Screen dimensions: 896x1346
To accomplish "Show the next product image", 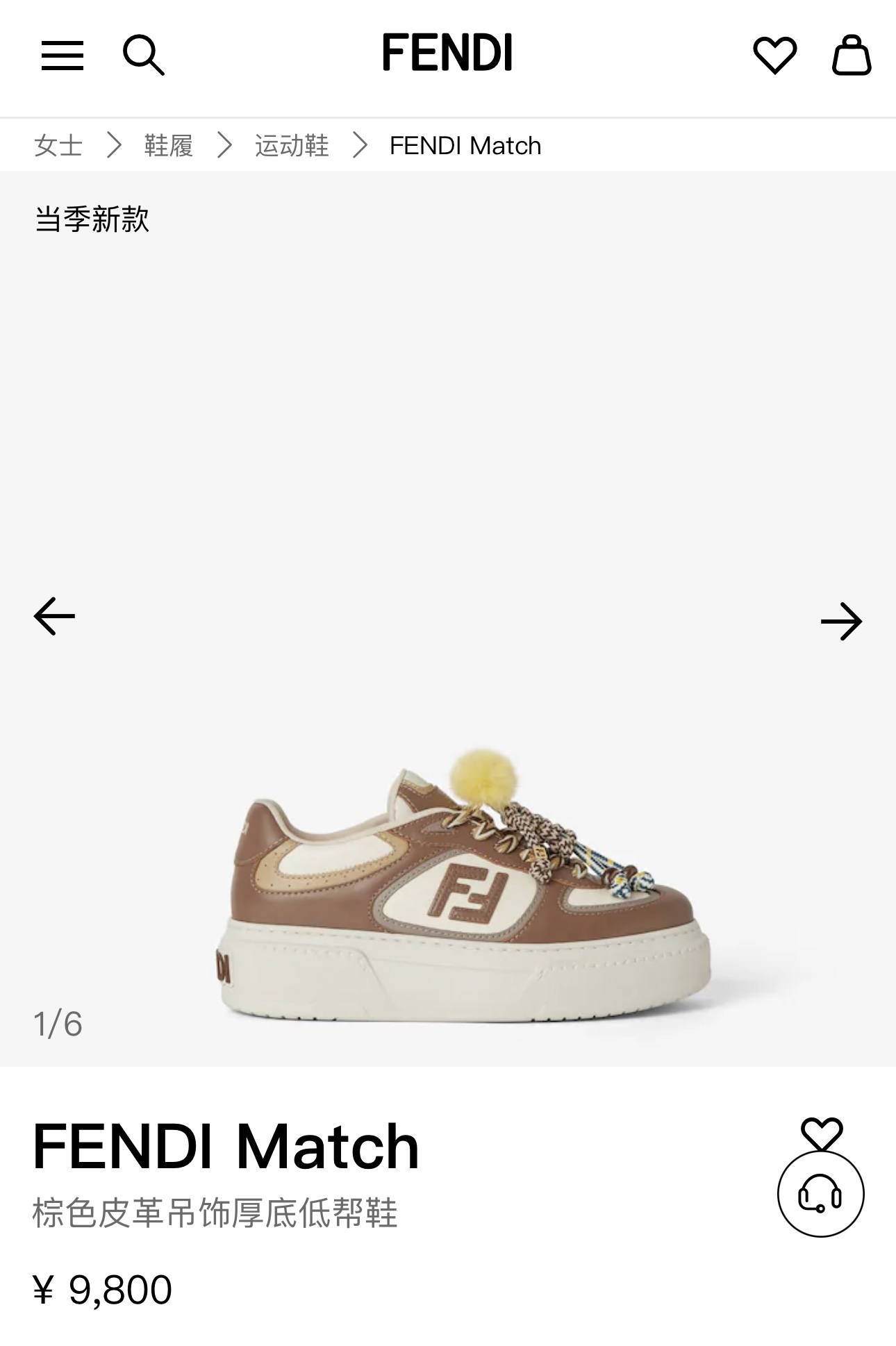I will (841, 621).
